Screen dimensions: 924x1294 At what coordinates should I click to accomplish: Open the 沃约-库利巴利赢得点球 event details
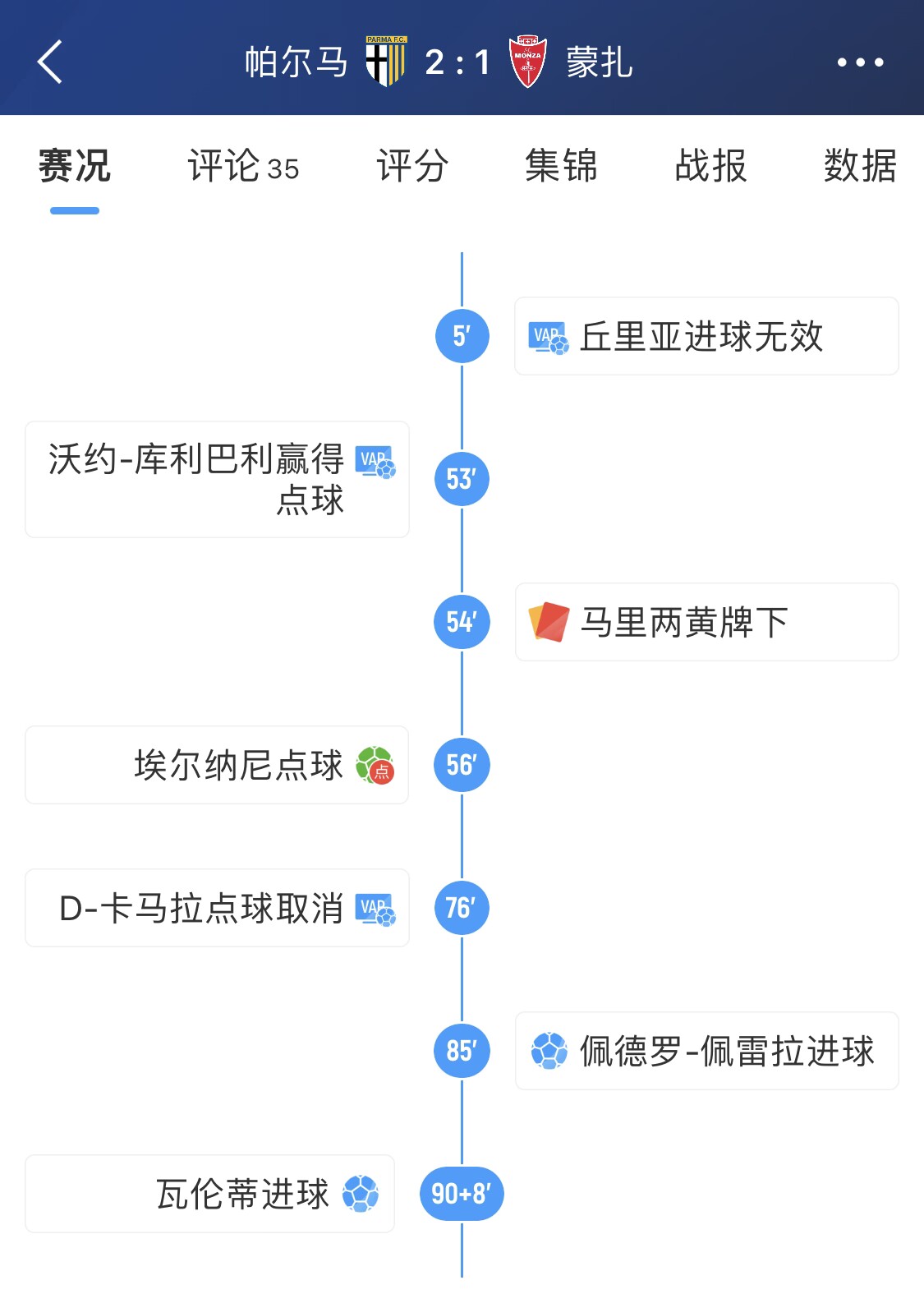pyautogui.click(x=216, y=478)
